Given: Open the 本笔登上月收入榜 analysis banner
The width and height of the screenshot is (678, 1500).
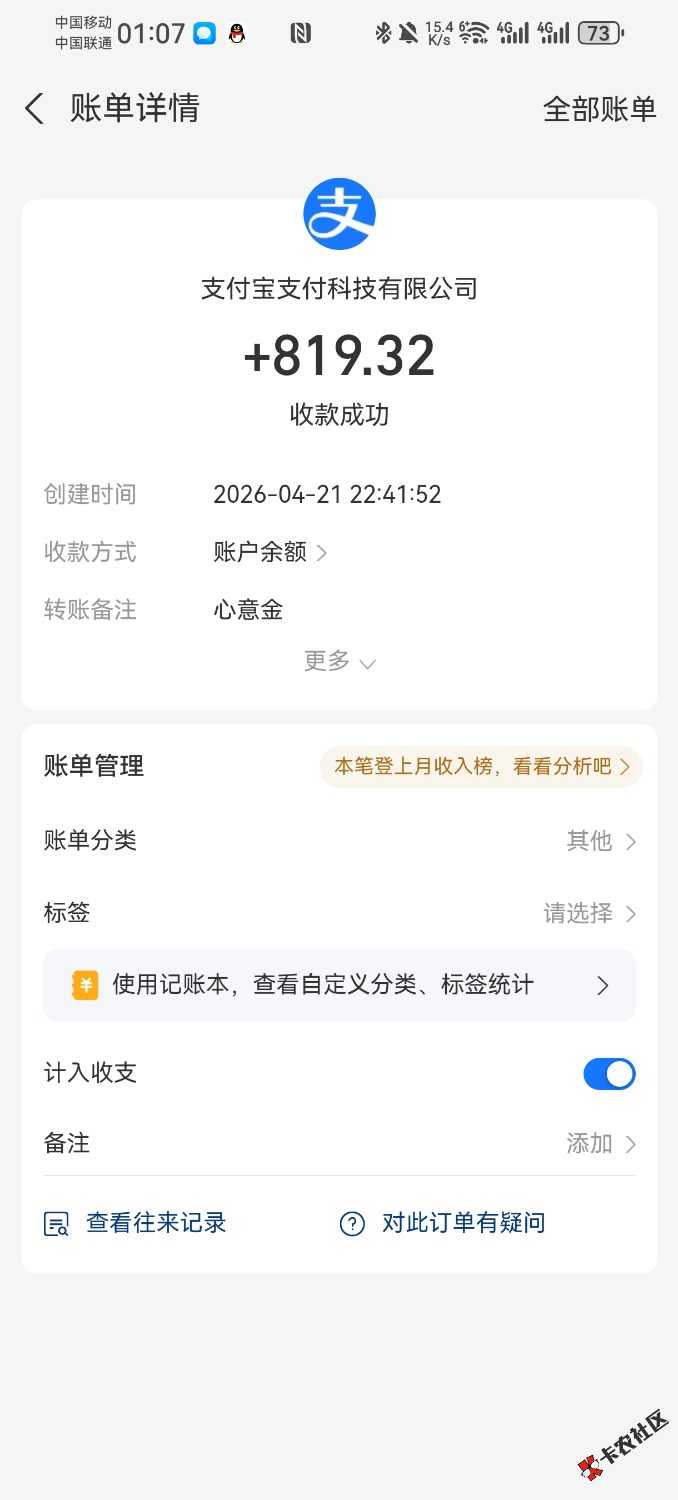Looking at the screenshot, I should [x=481, y=767].
